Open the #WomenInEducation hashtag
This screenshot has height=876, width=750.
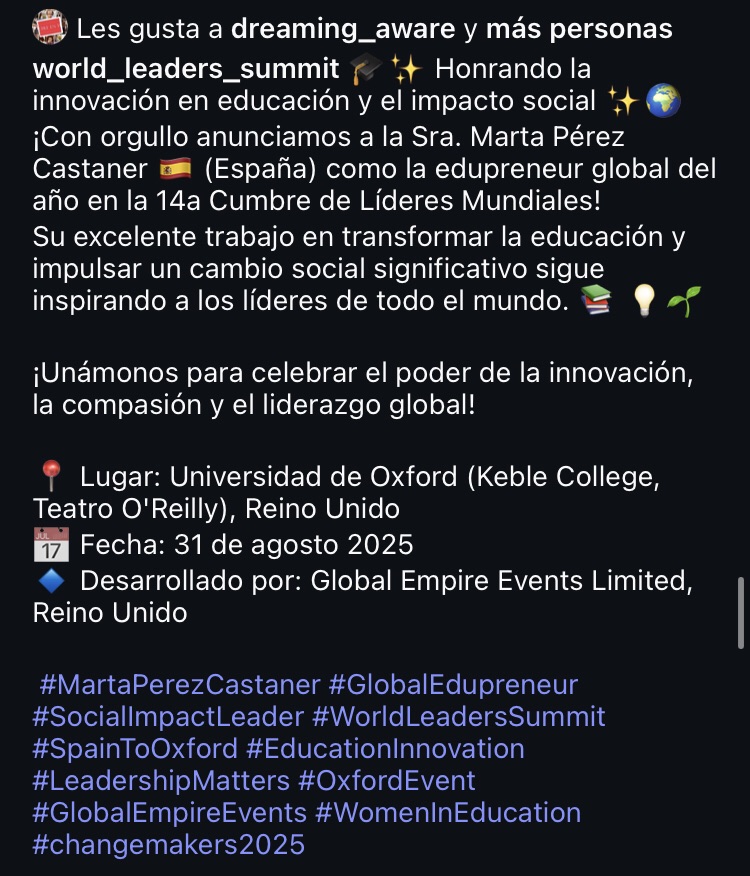click(447, 812)
